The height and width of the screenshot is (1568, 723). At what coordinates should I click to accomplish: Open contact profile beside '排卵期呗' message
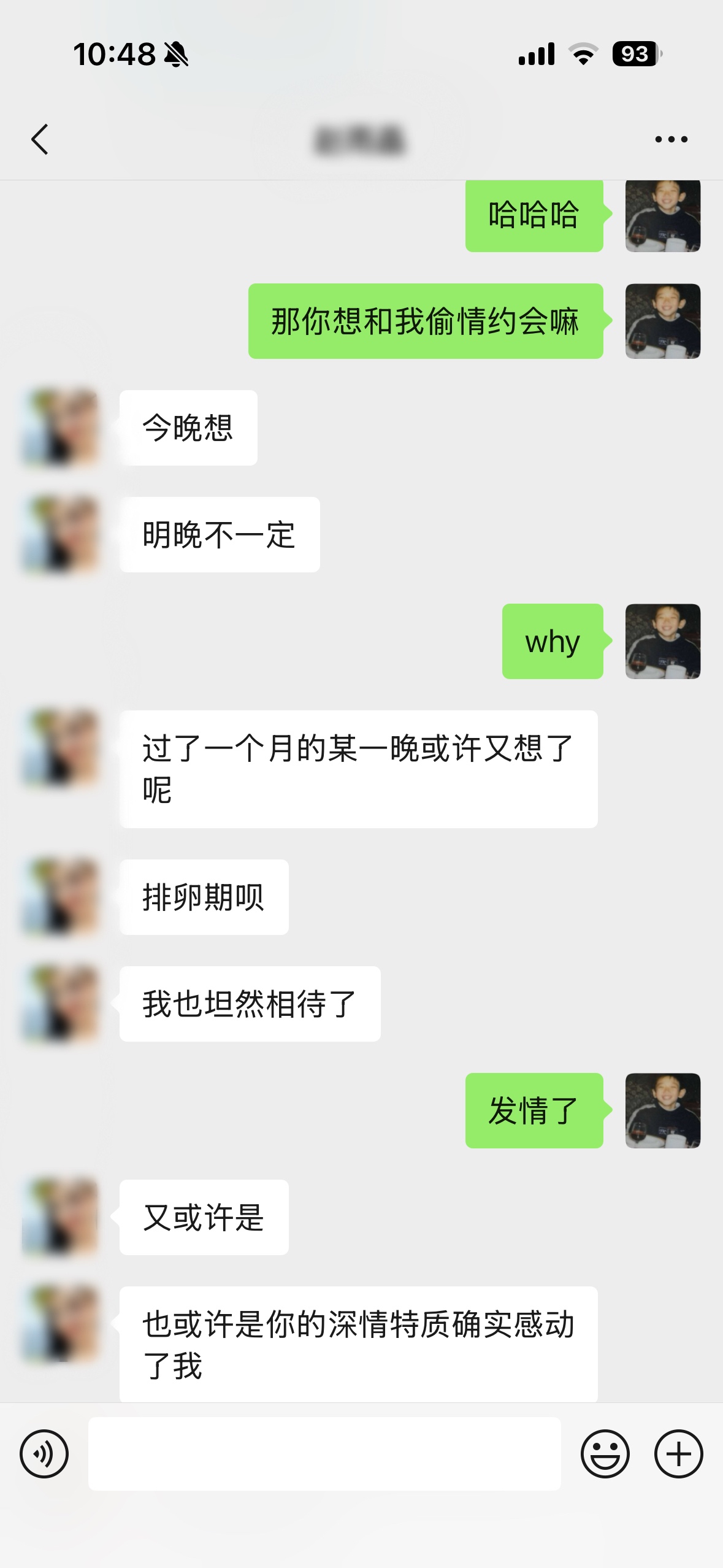60,897
